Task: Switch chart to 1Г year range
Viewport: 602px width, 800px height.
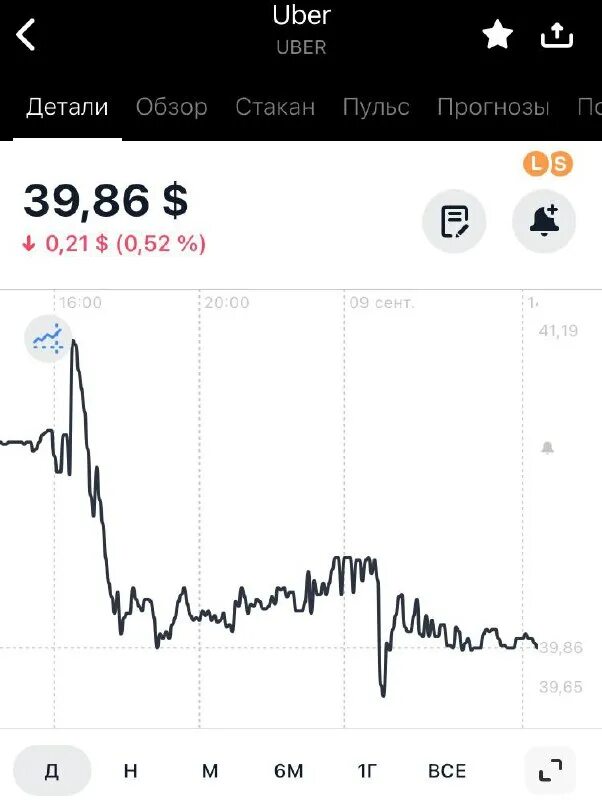Action: click(x=367, y=770)
